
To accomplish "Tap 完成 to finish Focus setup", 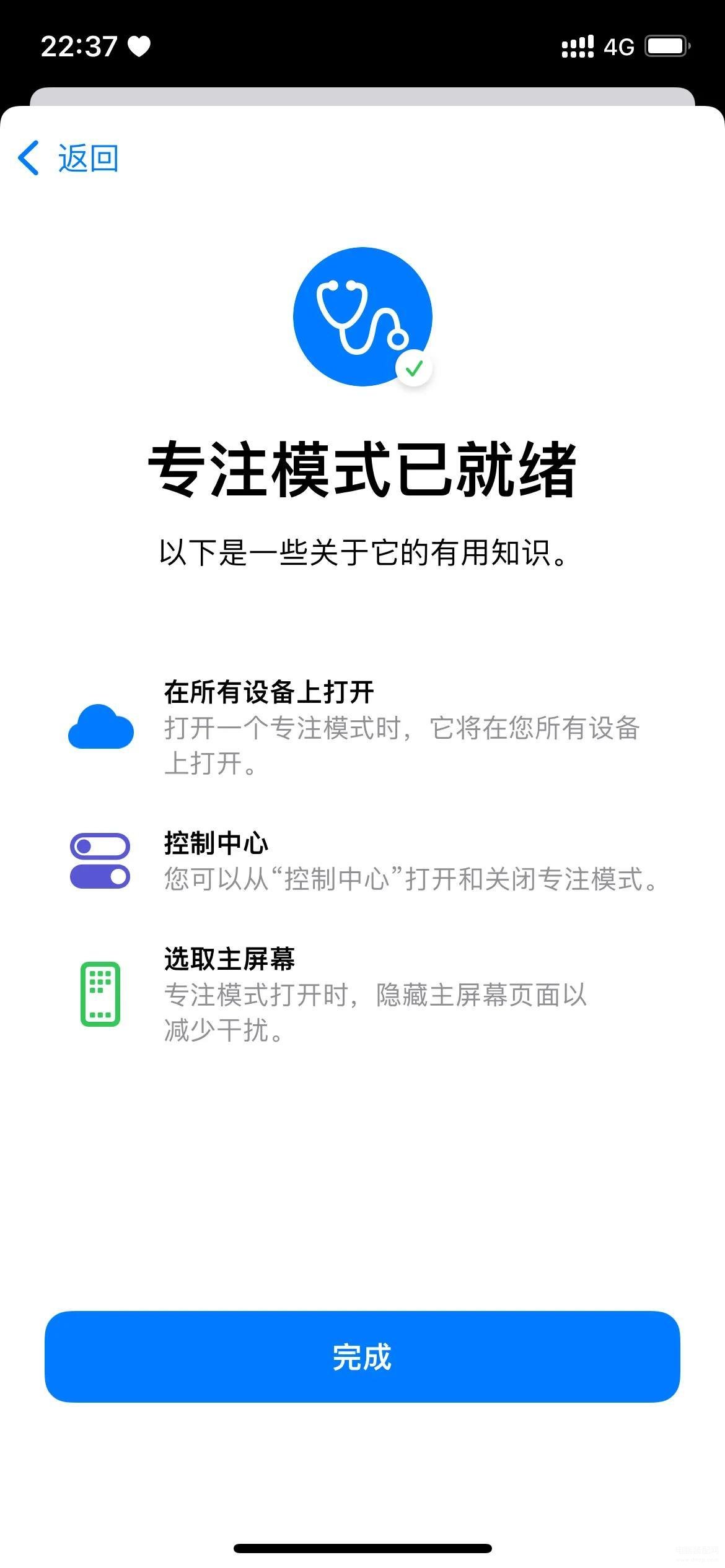I will tap(362, 1356).
